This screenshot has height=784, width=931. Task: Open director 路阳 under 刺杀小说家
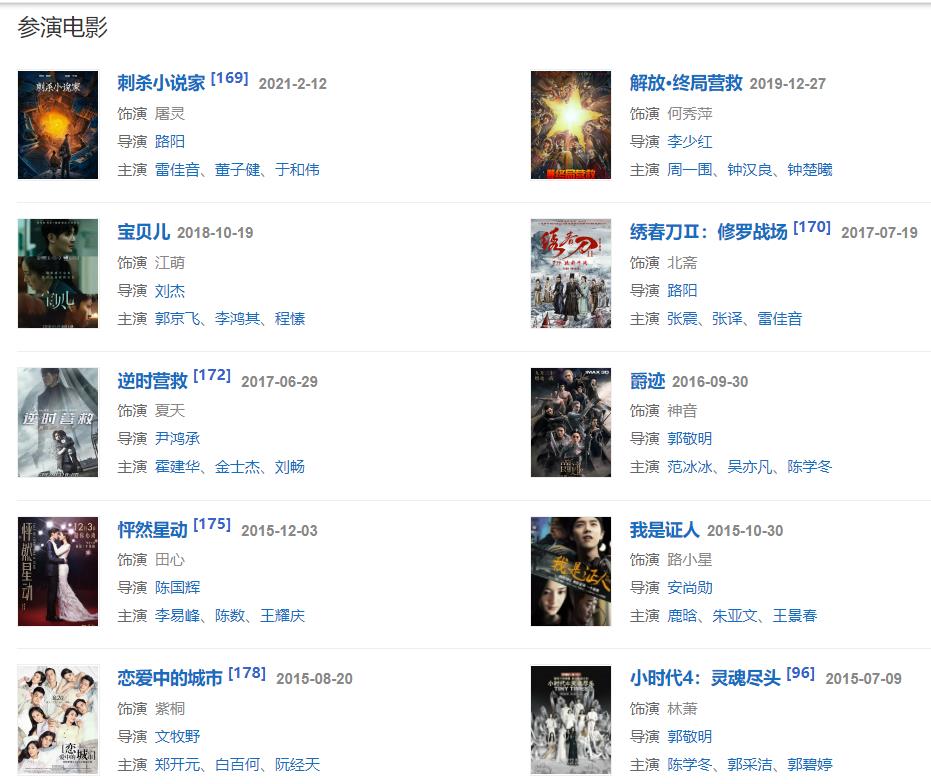click(x=170, y=141)
